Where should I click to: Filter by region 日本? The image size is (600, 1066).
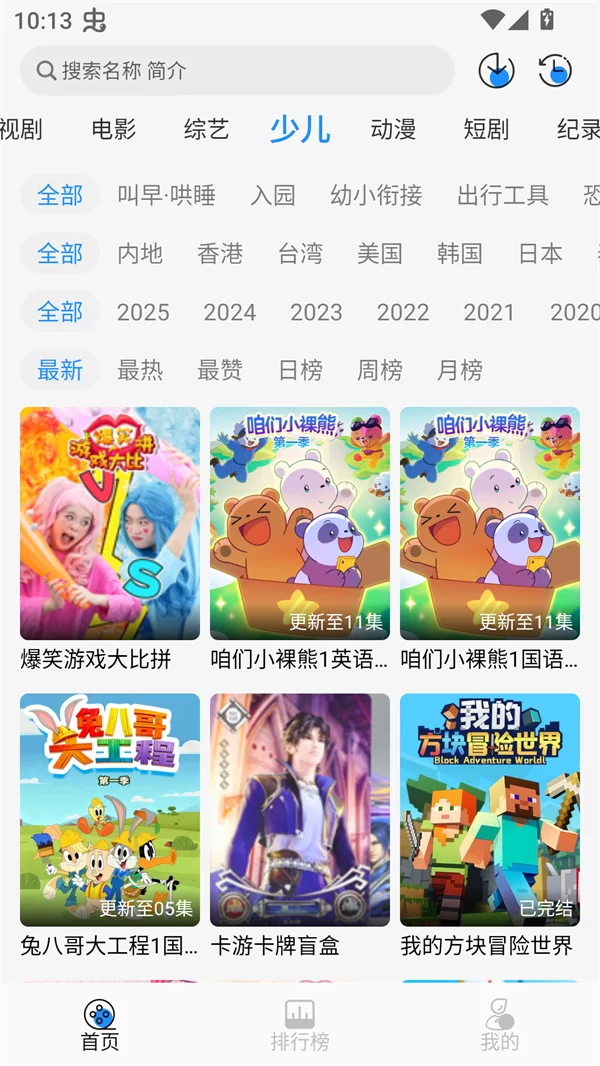[540, 253]
